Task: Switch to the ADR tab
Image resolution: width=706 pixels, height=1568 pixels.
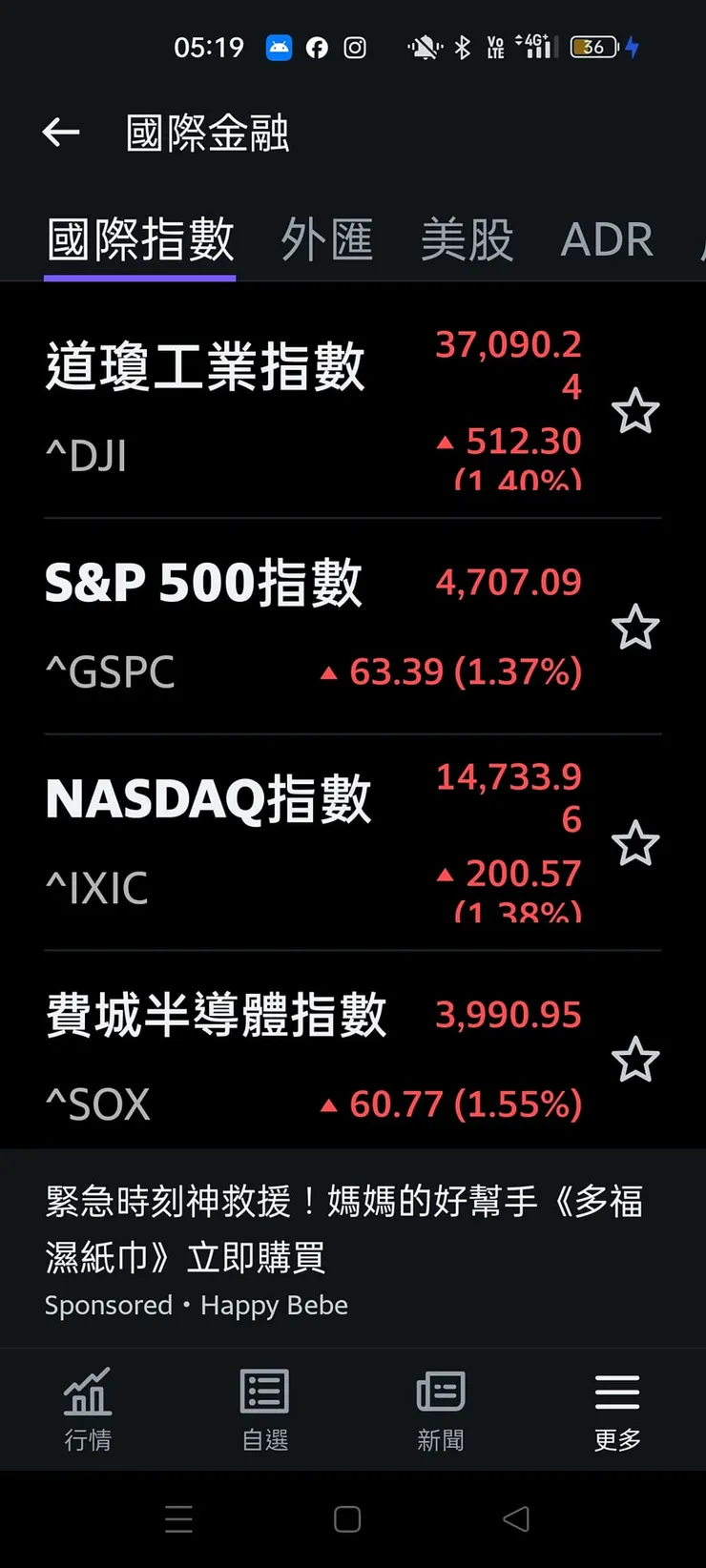Action: tap(607, 239)
